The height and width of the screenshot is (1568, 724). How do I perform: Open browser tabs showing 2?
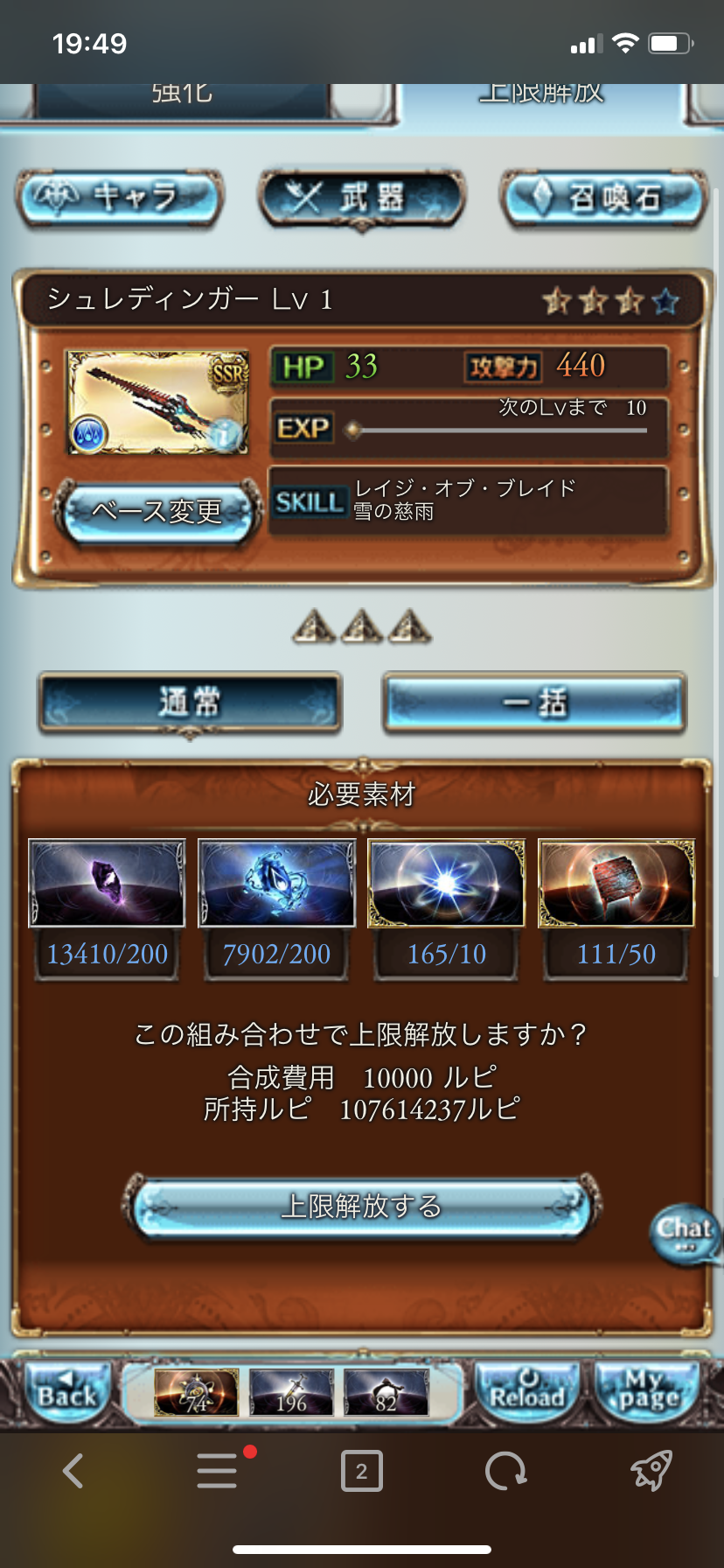361,1471
